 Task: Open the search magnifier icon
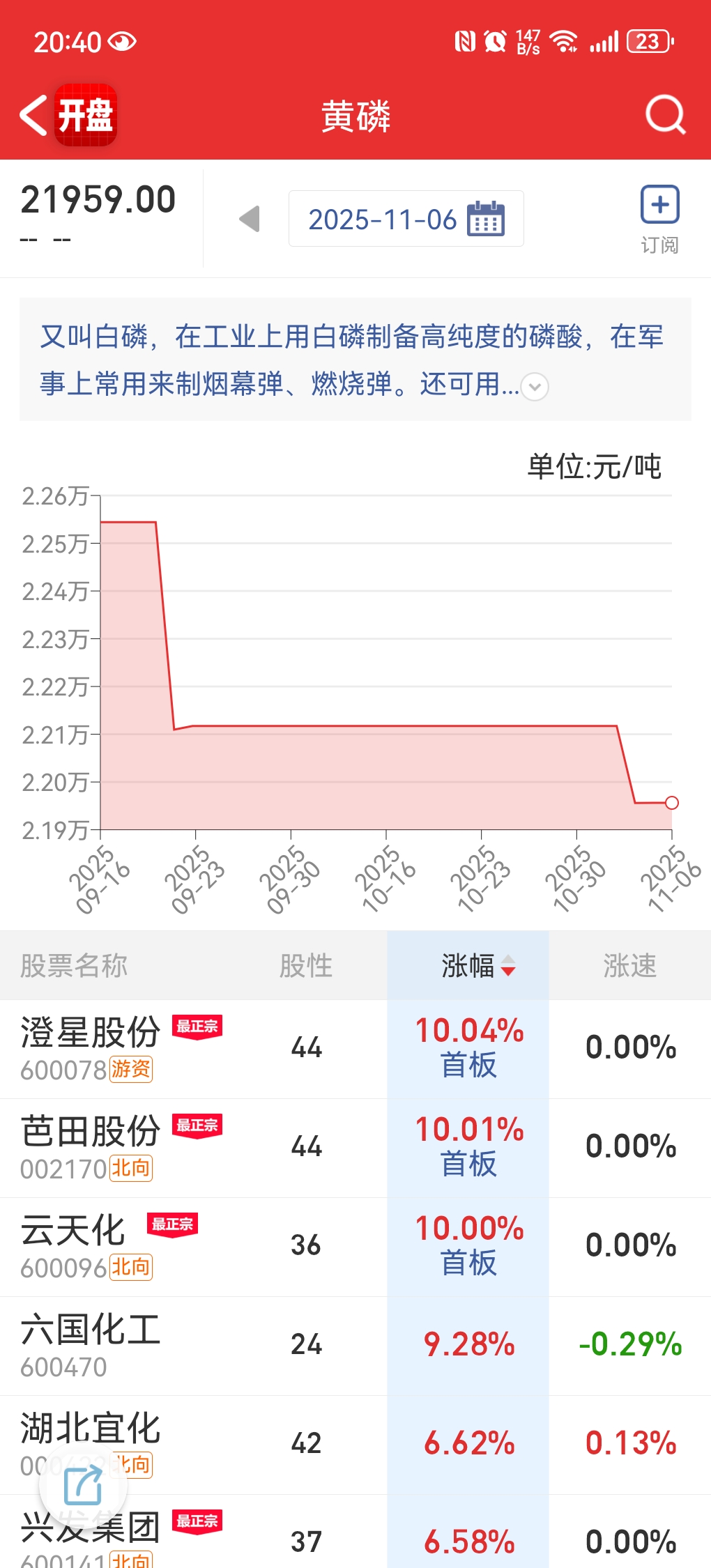pyautogui.click(x=665, y=115)
